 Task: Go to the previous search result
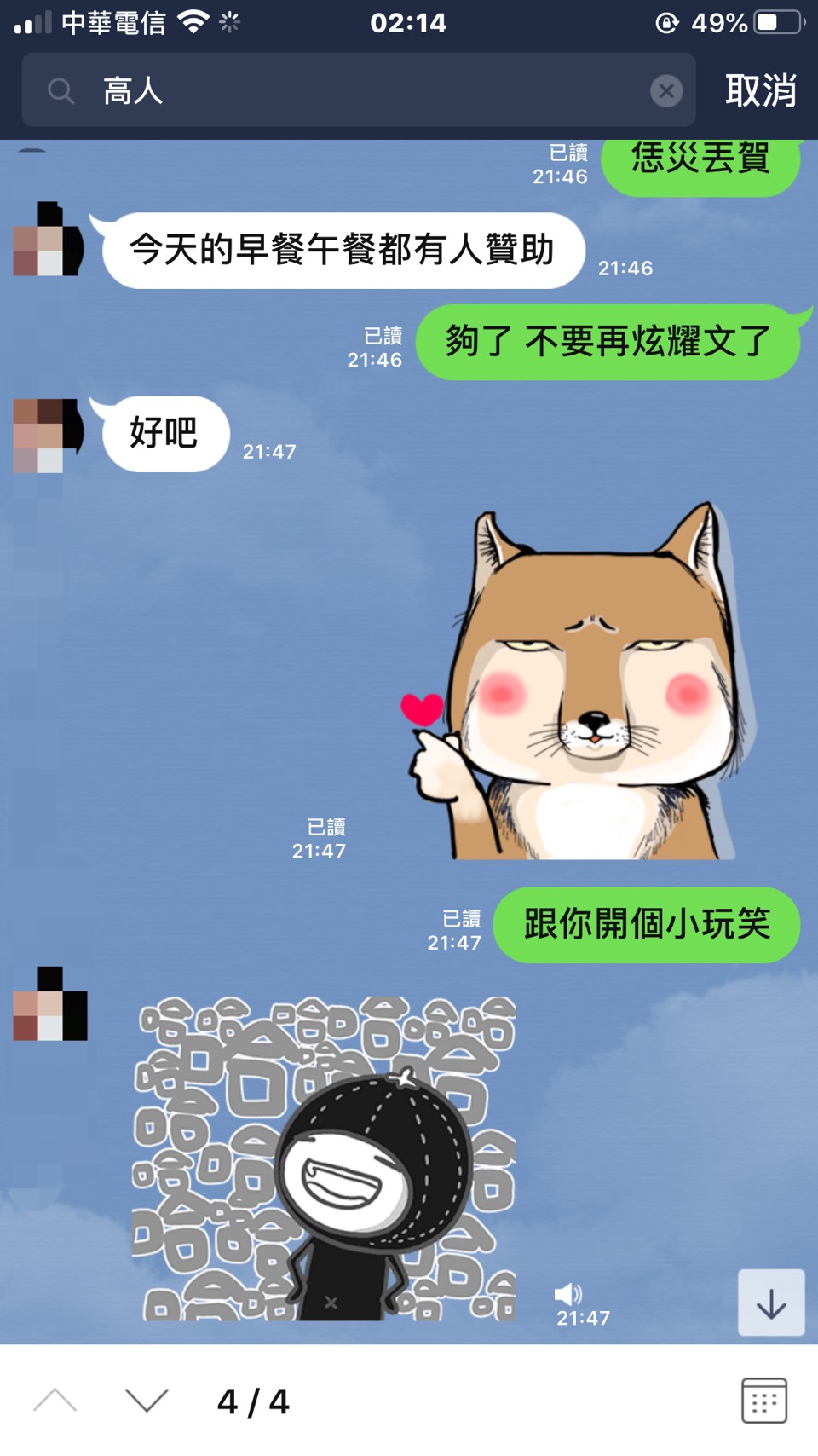(x=55, y=1401)
